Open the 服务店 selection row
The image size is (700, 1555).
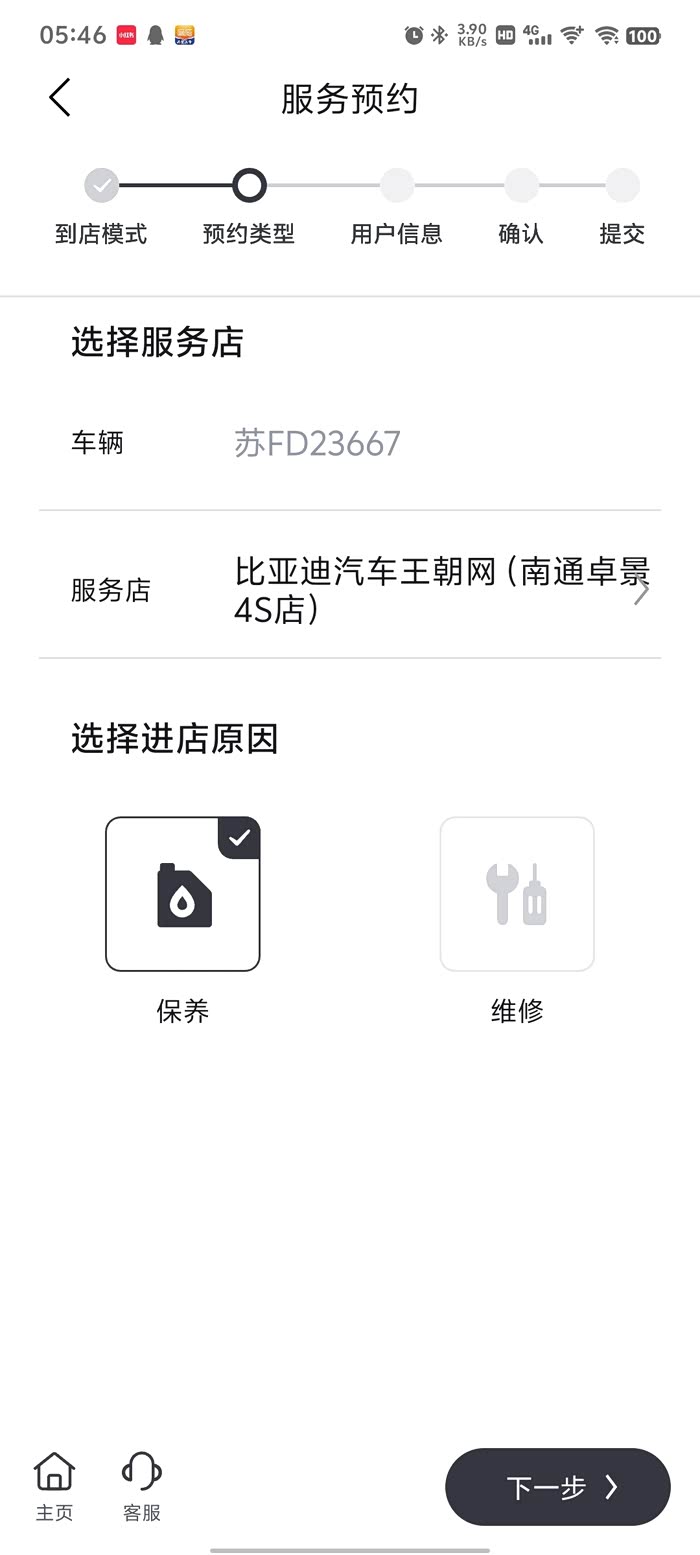click(350, 590)
